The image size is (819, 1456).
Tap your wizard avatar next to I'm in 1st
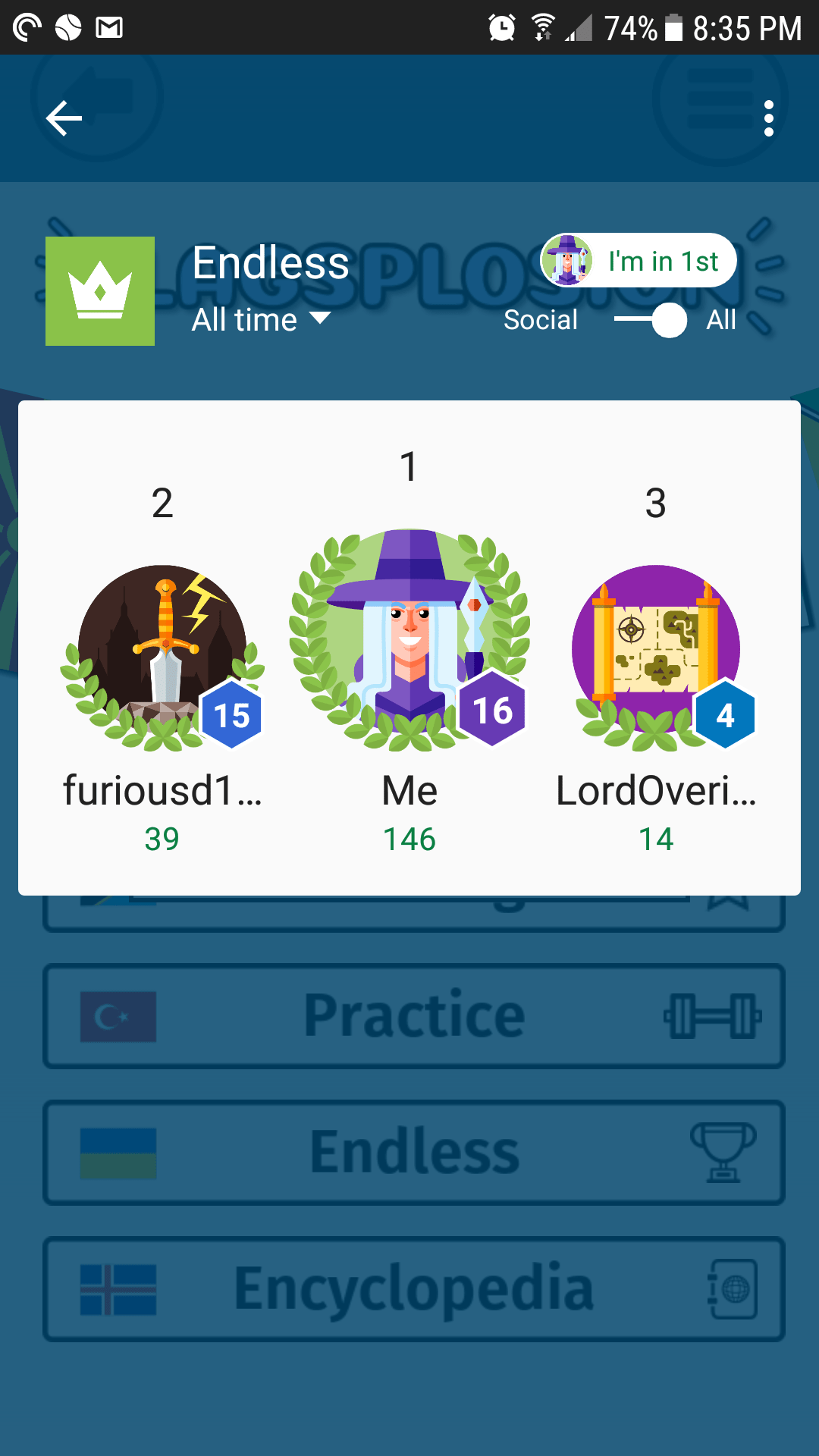coord(567,260)
